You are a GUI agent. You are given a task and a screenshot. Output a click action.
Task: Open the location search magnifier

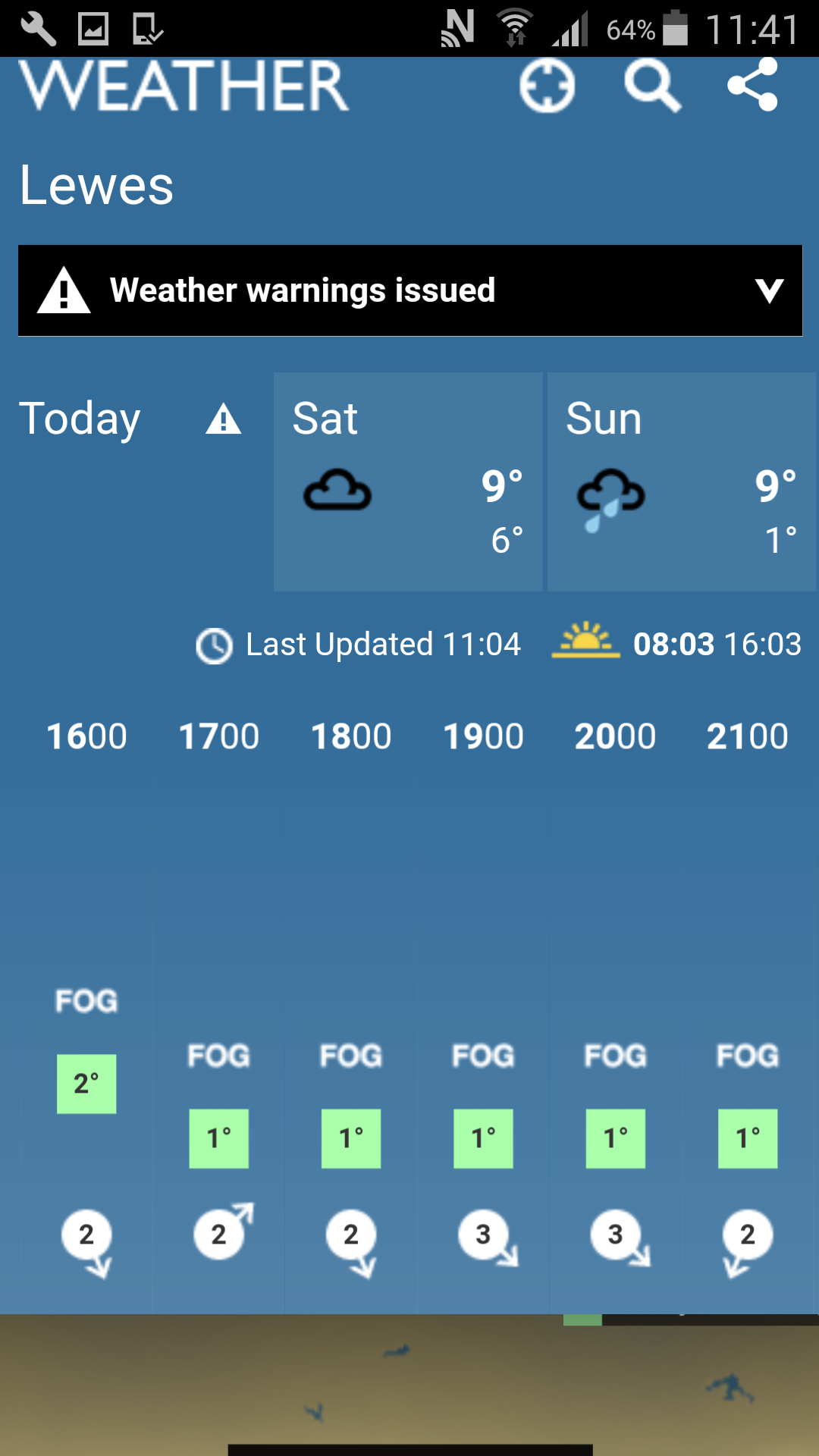click(x=652, y=86)
